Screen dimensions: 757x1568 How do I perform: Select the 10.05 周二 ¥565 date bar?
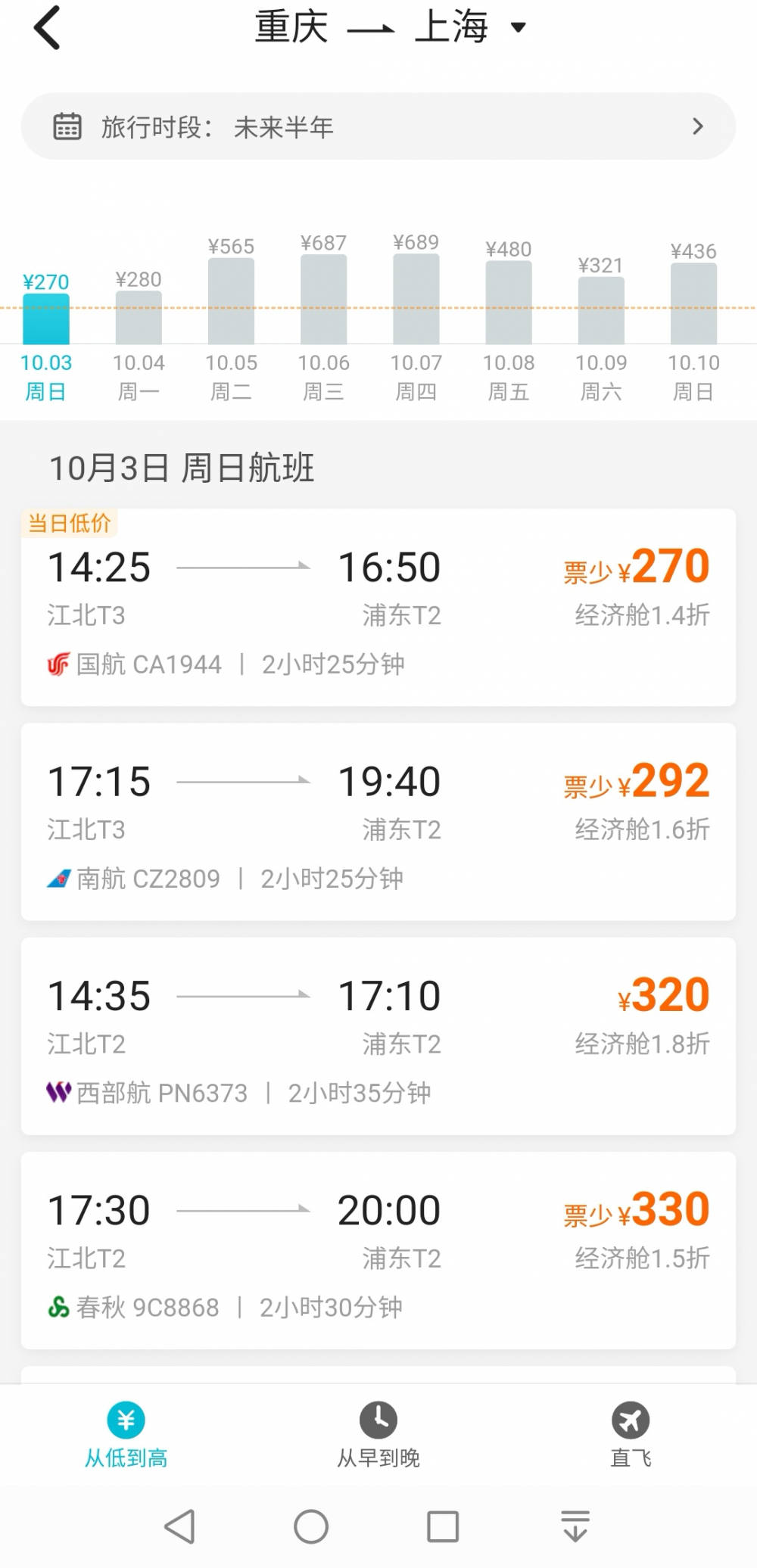coord(232,320)
